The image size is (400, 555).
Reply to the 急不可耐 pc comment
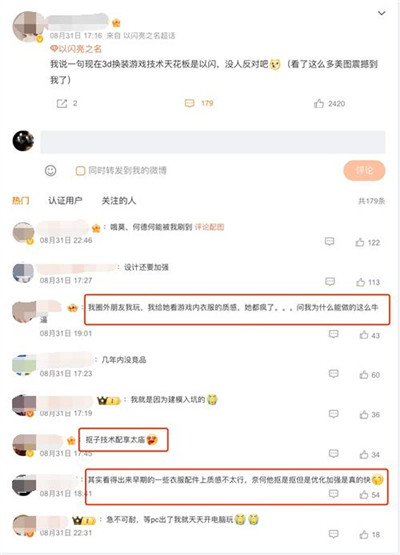pyautogui.click(x=333, y=534)
